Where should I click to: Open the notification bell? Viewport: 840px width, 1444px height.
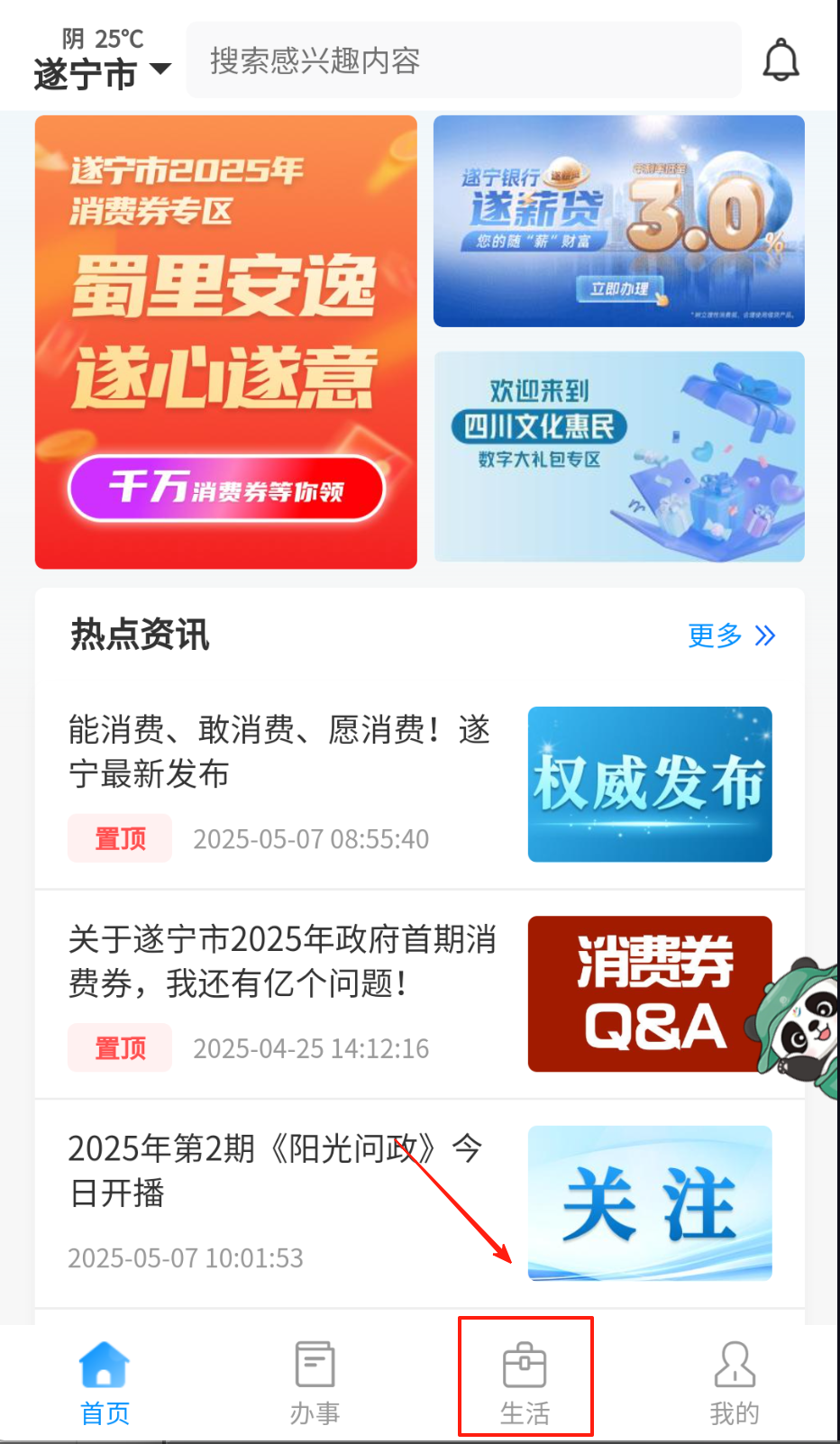coord(781,59)
